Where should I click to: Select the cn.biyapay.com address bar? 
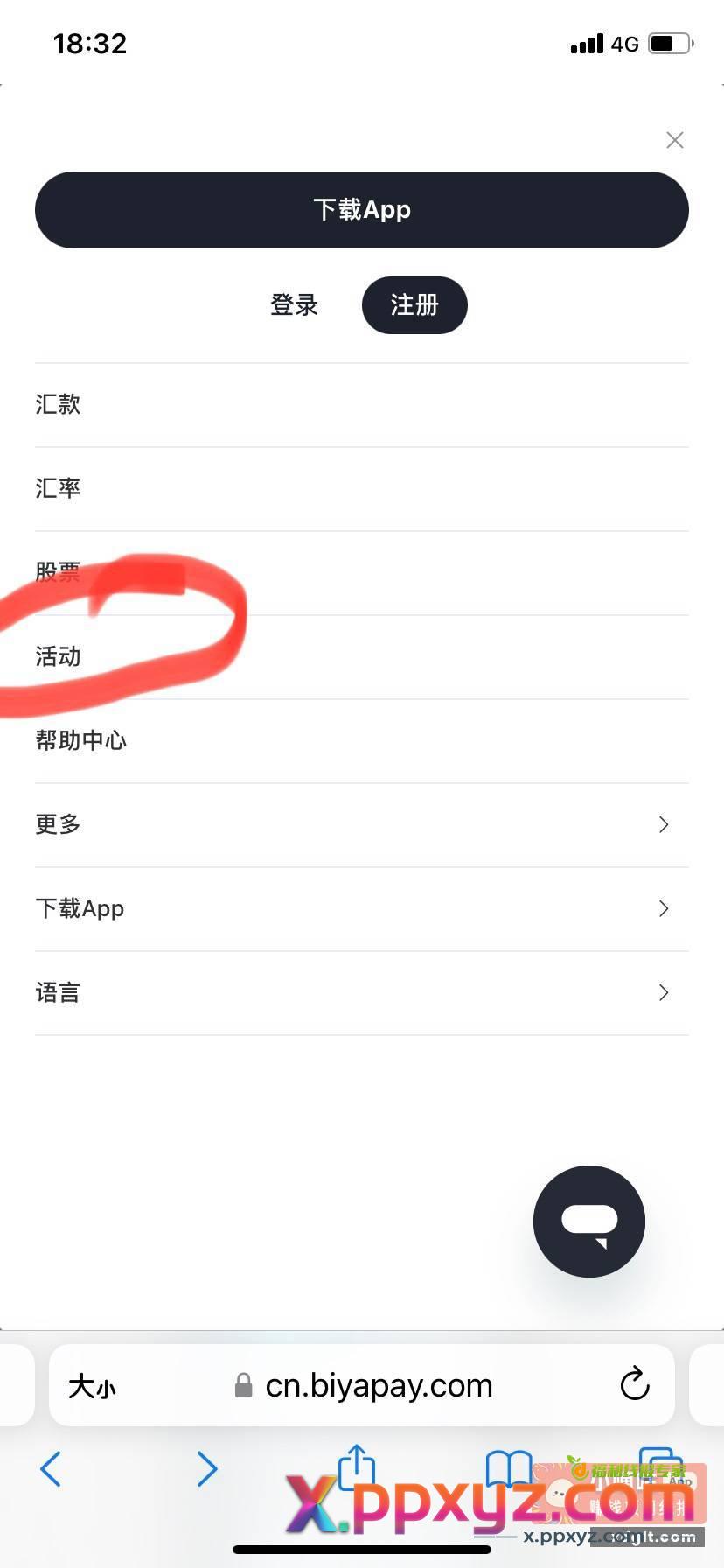(x=379, y=1385)
